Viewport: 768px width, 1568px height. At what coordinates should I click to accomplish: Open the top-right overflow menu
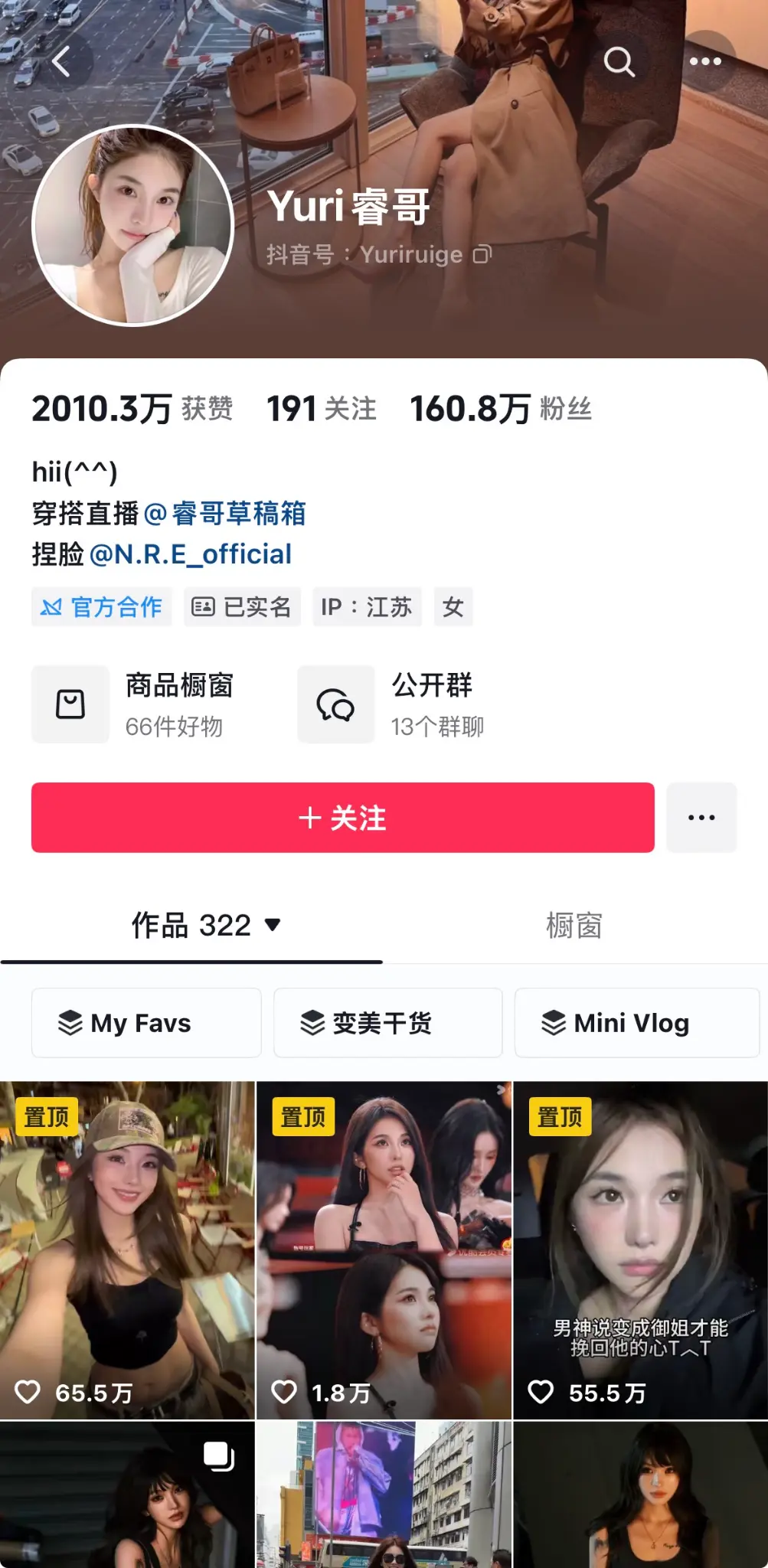(x=704, y=62)
